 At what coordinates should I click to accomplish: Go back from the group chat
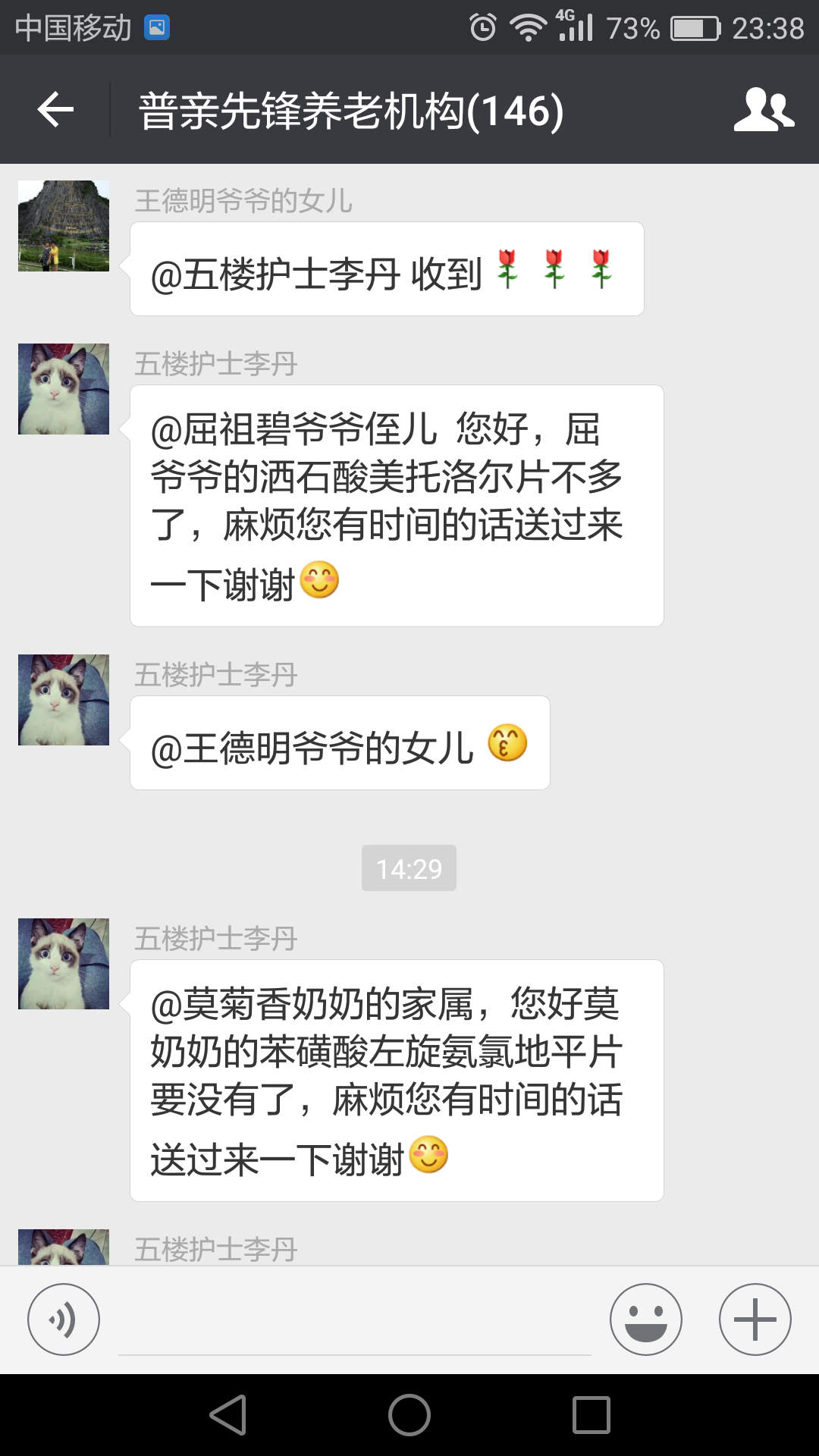pyautogui.click(x=55, y=110)
